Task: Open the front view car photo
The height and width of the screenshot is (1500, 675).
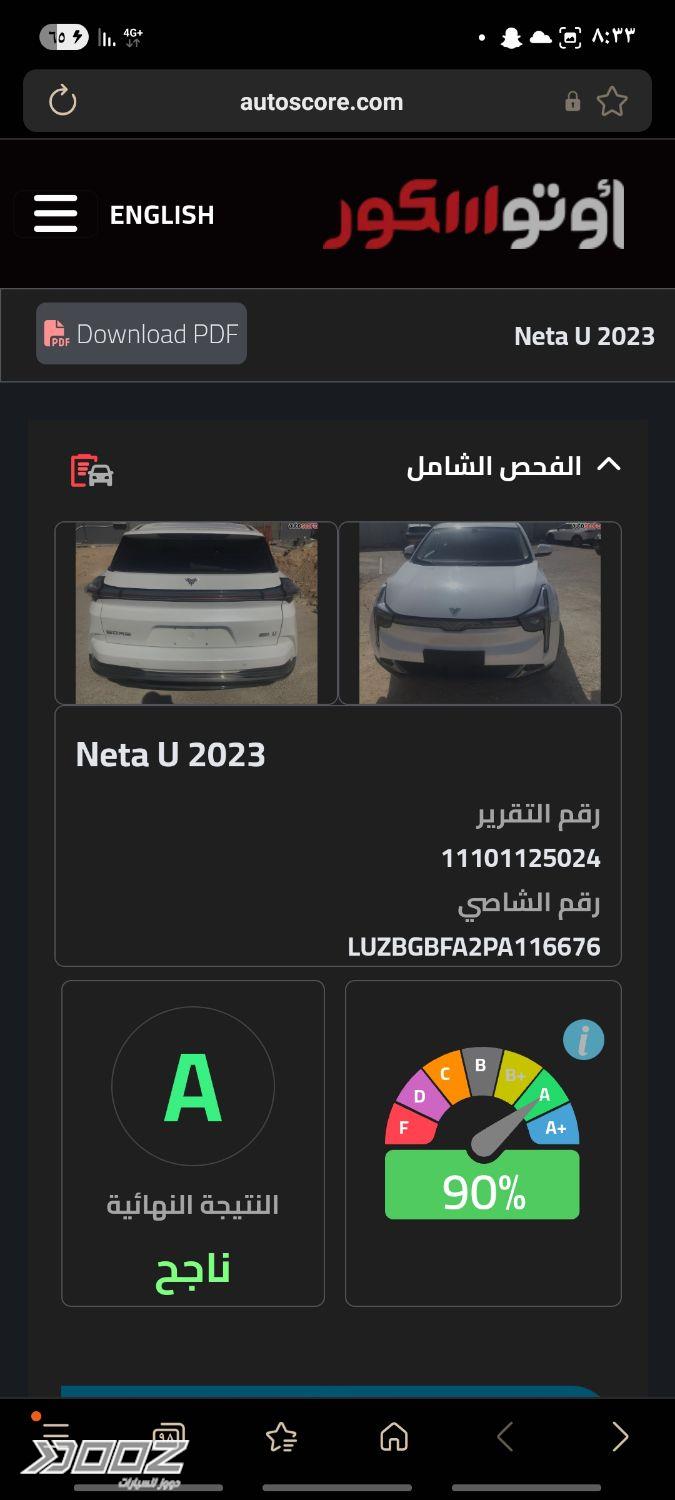Action: (480, 613)
